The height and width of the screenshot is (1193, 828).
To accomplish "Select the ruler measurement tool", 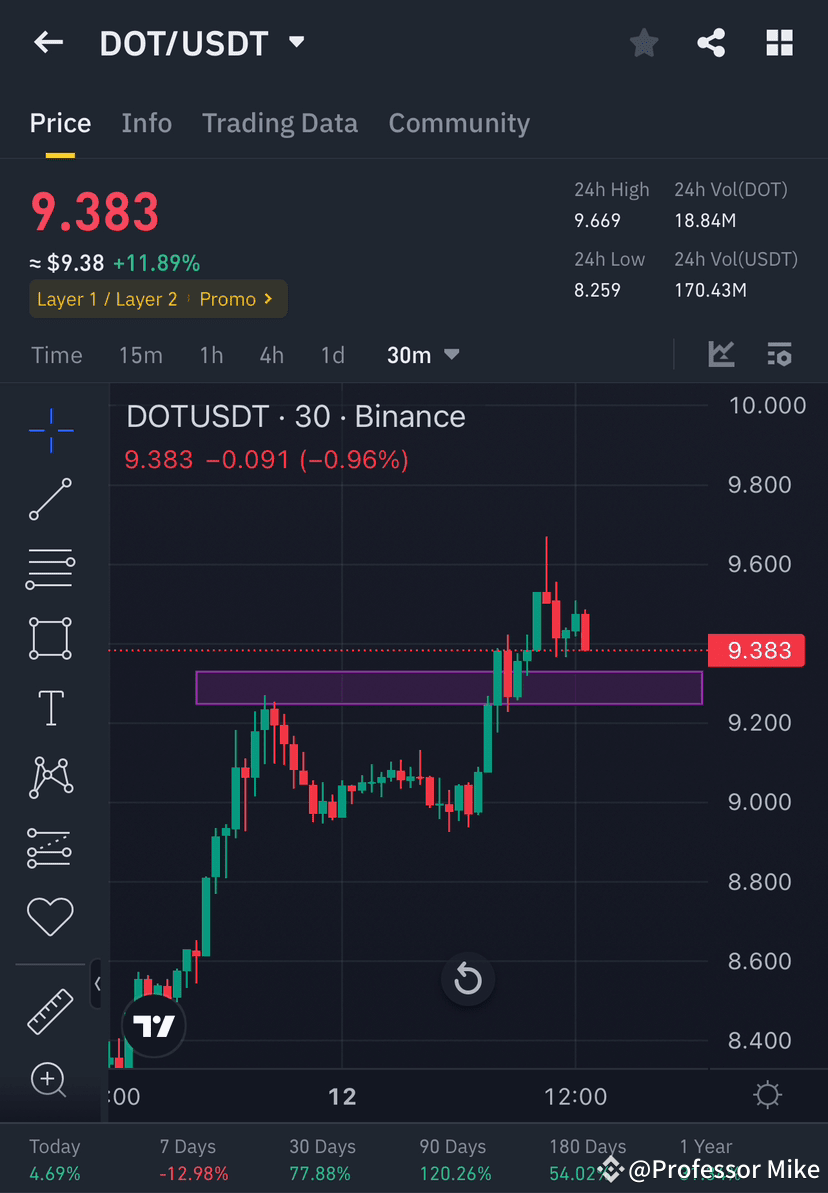I will pos(50,1010).
